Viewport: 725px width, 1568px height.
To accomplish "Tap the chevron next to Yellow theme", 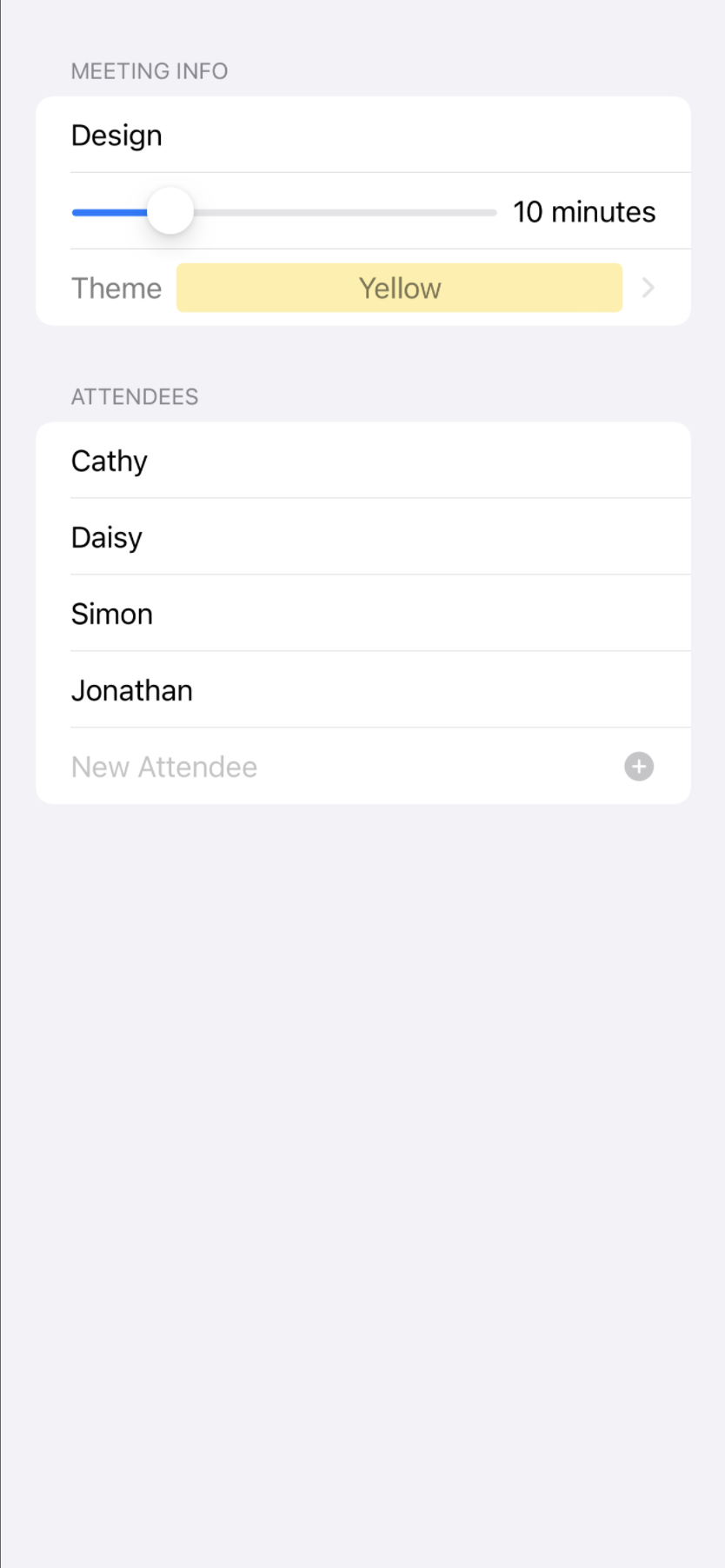I will [649, 288].
